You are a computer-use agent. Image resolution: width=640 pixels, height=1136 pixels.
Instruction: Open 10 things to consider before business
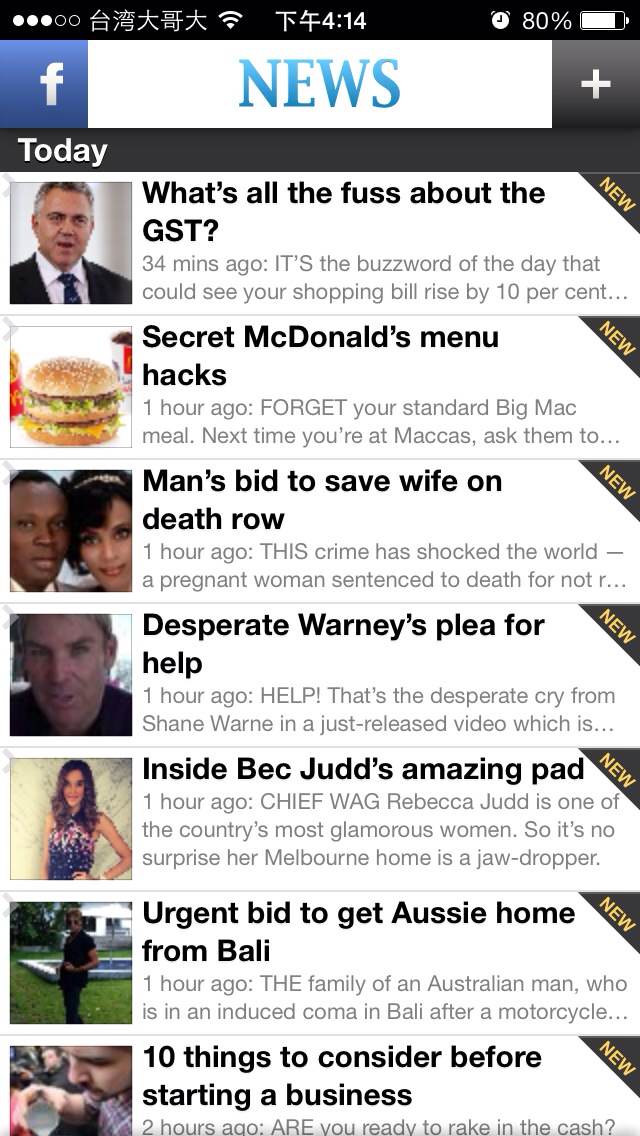click(x=320, y=1086)
